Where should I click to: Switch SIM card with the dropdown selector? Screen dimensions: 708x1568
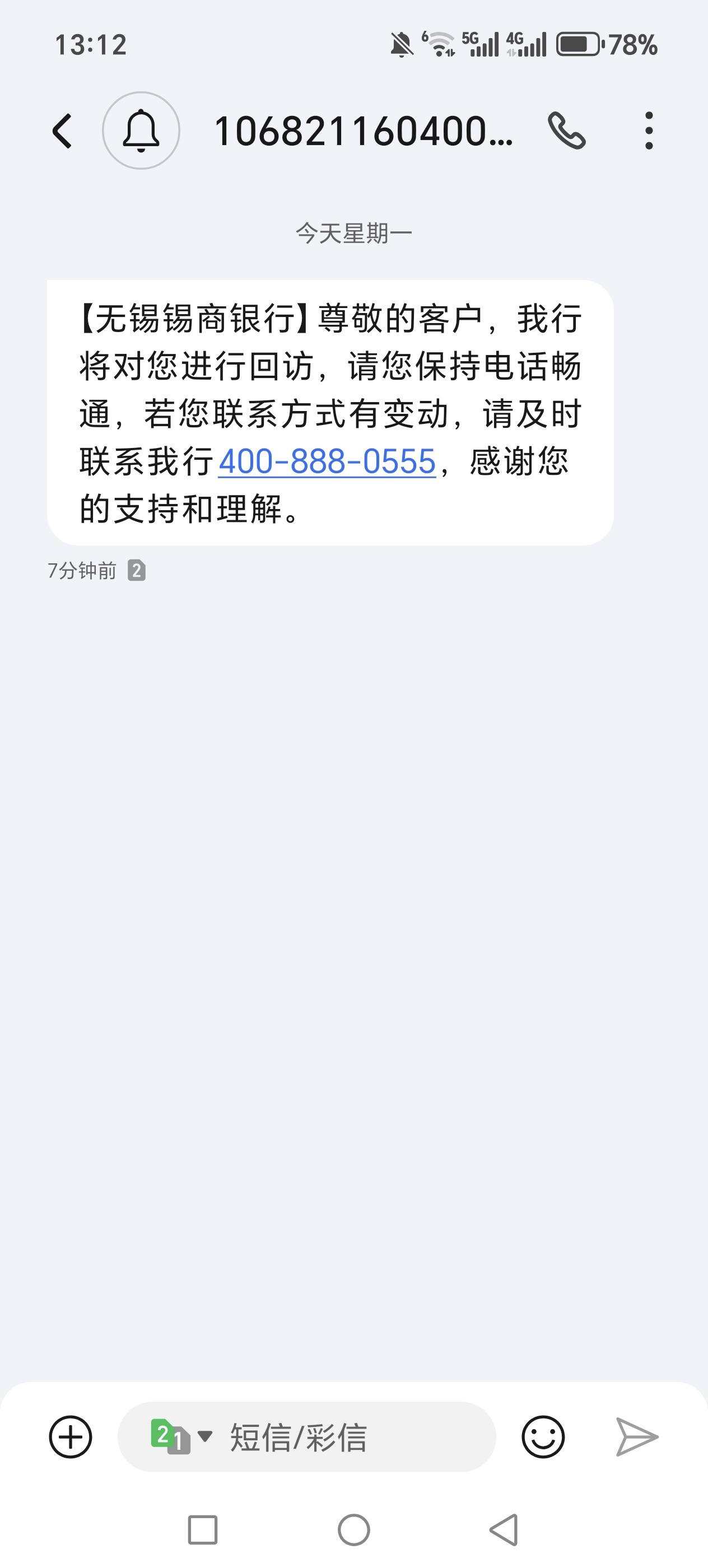coord(181,1437)
